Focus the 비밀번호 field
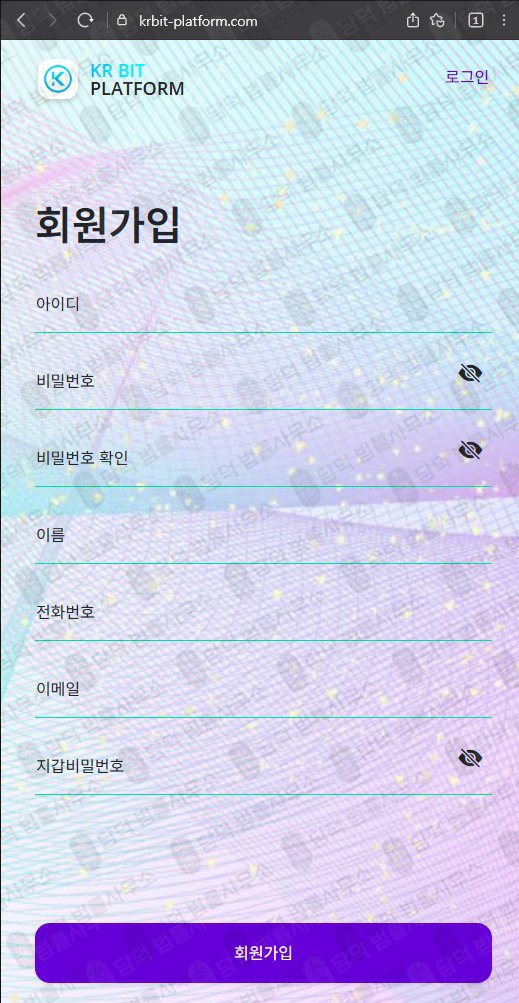The width and height of the screenshot is (519, 1003). (x=243, y=384)
